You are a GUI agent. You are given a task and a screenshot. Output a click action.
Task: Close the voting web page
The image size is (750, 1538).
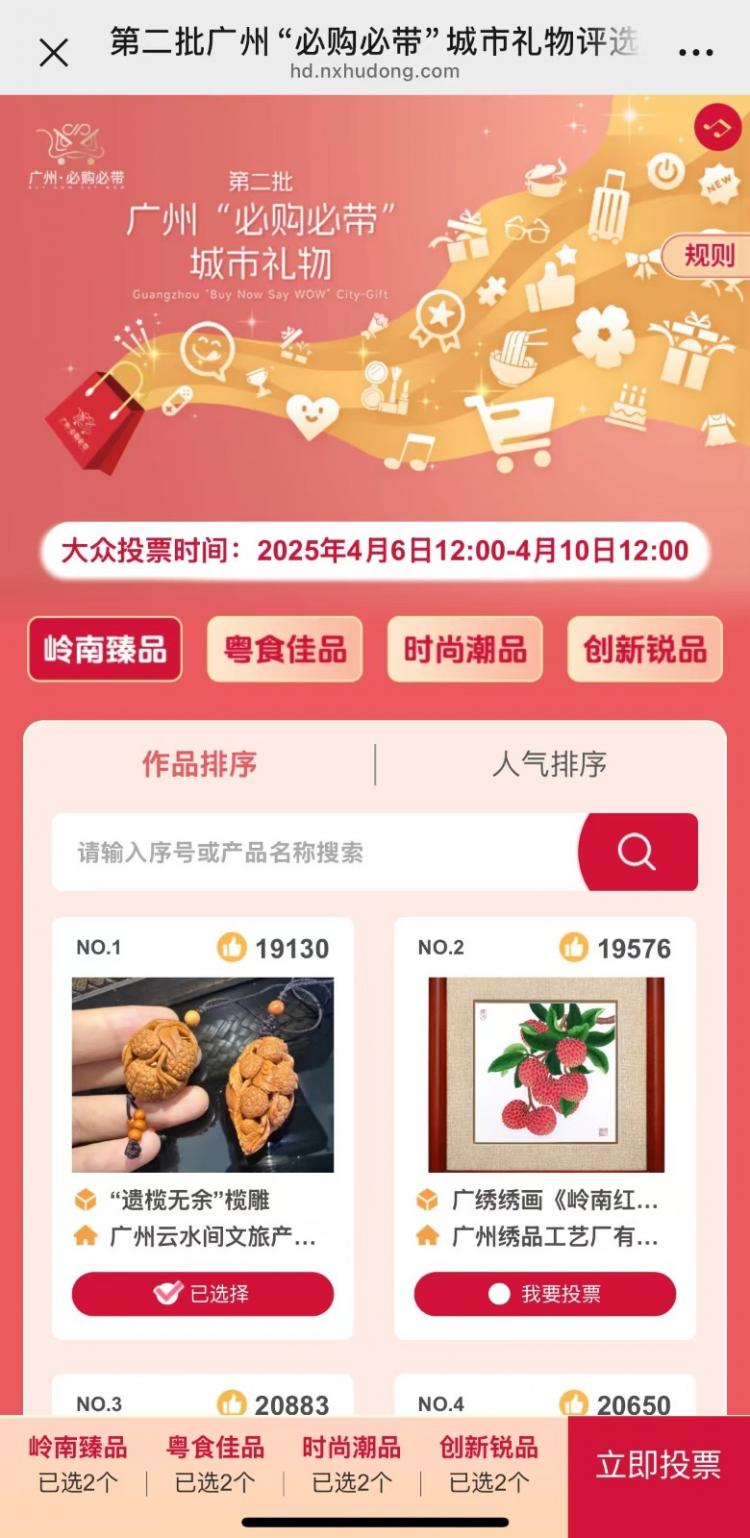[53, 53]
